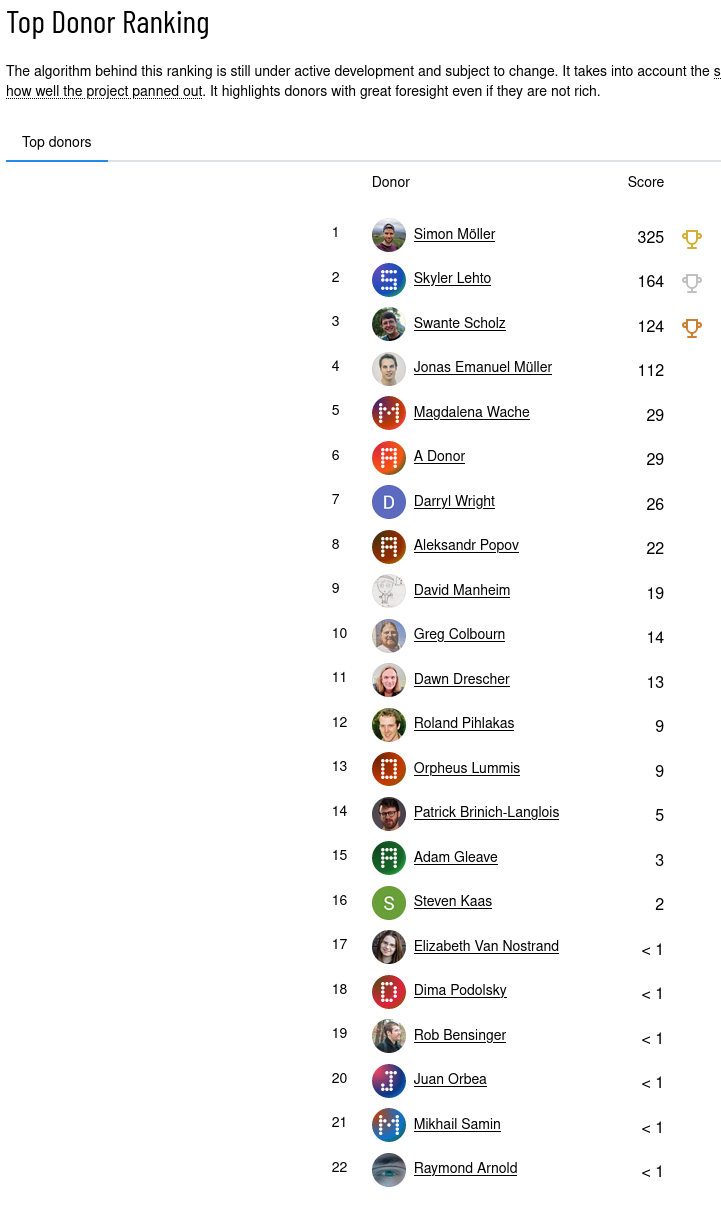Open the A Donor profile link

(x=439, y=456)
